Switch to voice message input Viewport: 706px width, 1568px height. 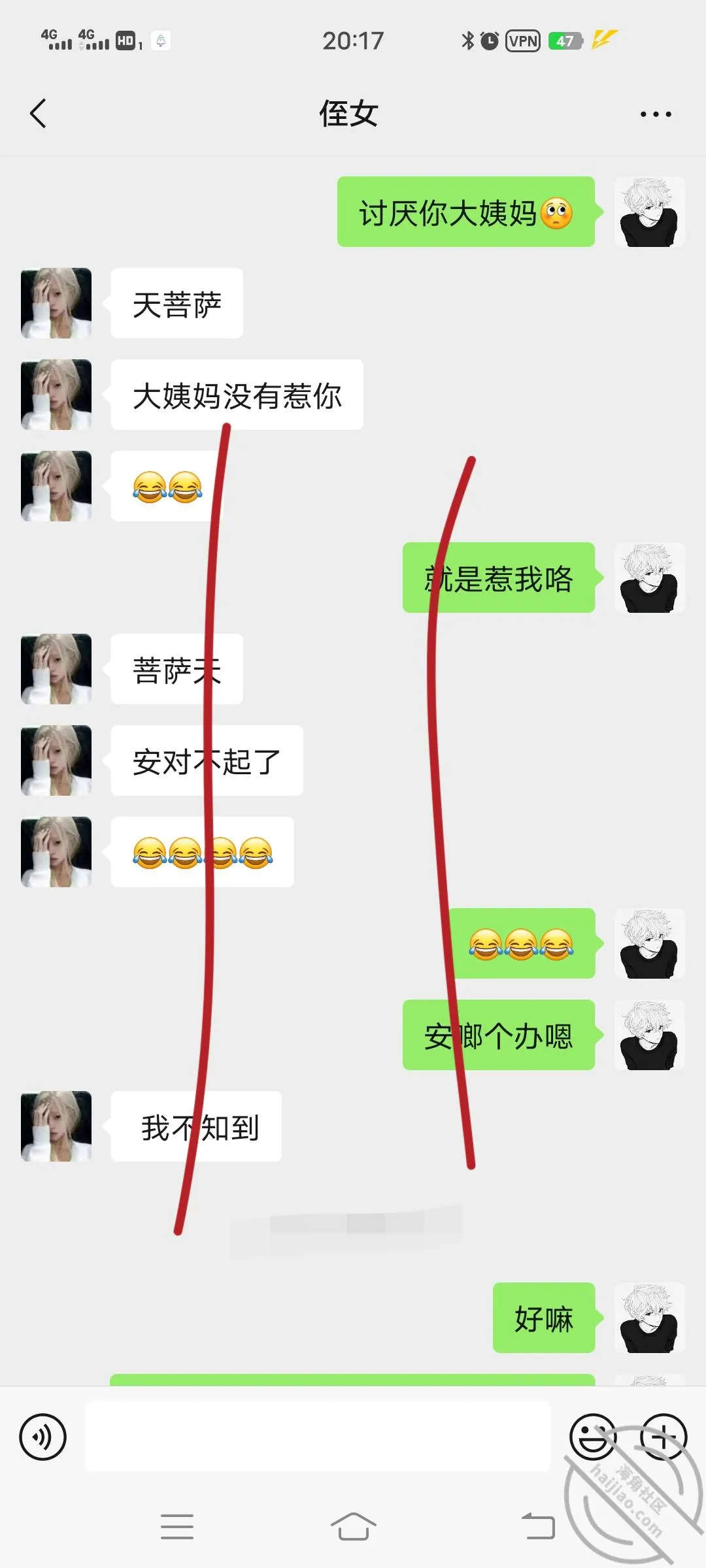(x=43, y=1437)
